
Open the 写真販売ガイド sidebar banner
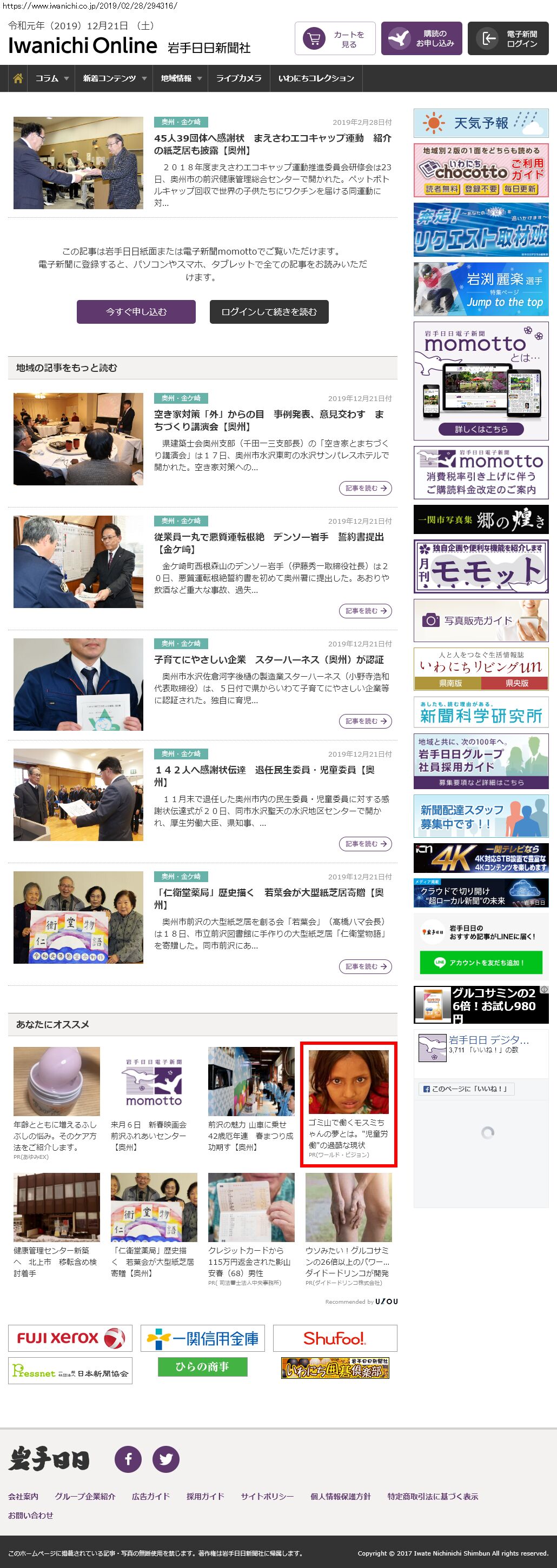[481, 620]
